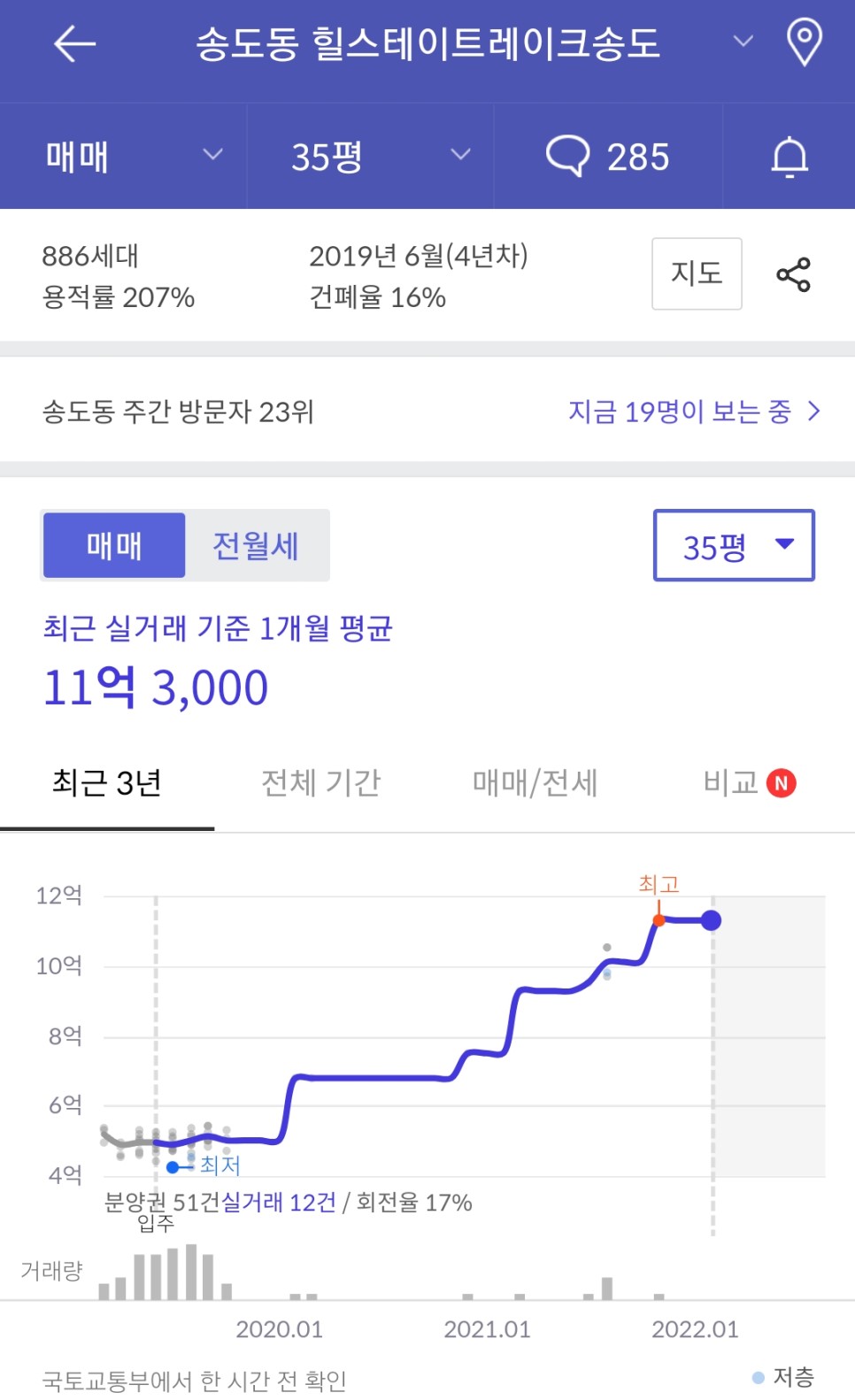Tap the notification bell icon
Image resolution: width=855 pixels, height=1400 pixels.
point(789,156)
